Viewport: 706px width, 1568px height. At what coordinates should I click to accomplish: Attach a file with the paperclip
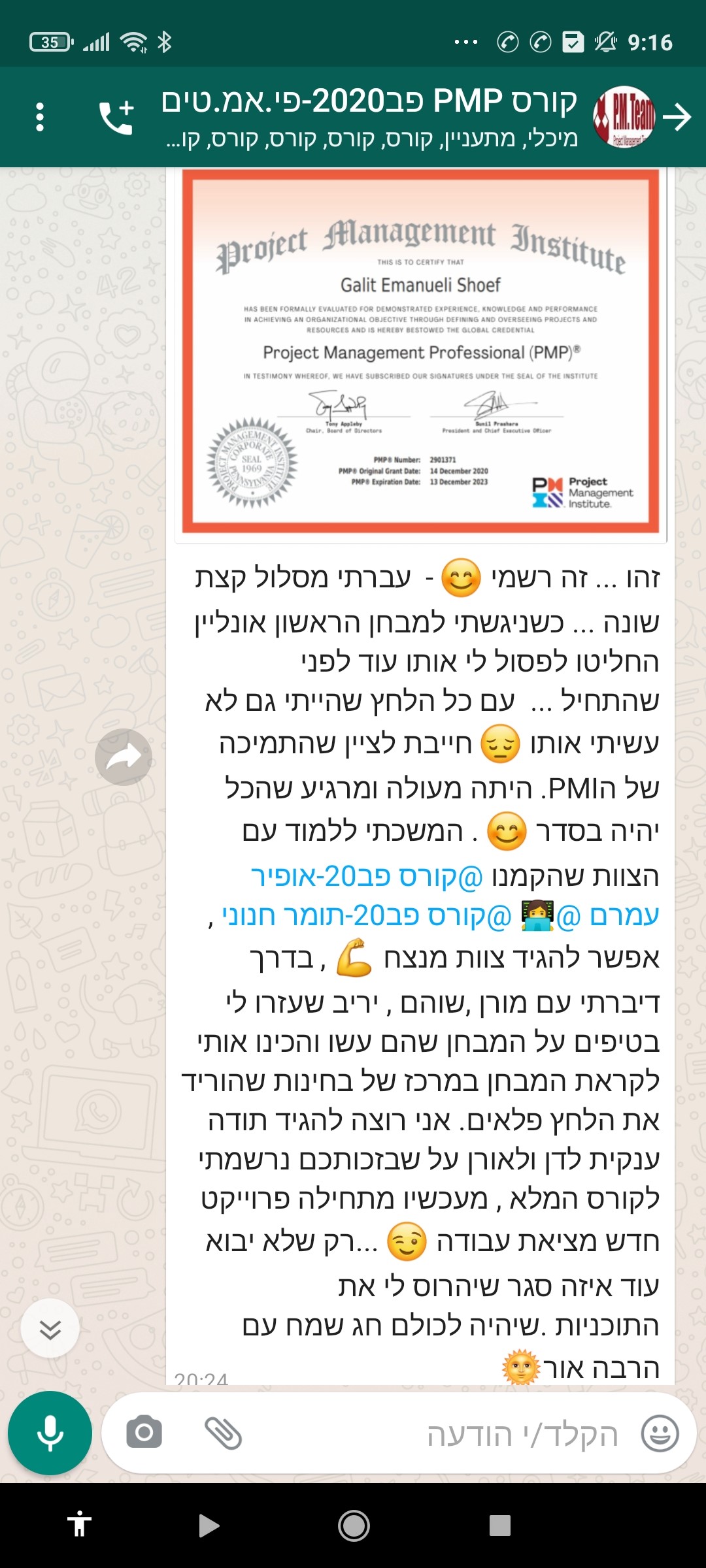[223, 1433]
